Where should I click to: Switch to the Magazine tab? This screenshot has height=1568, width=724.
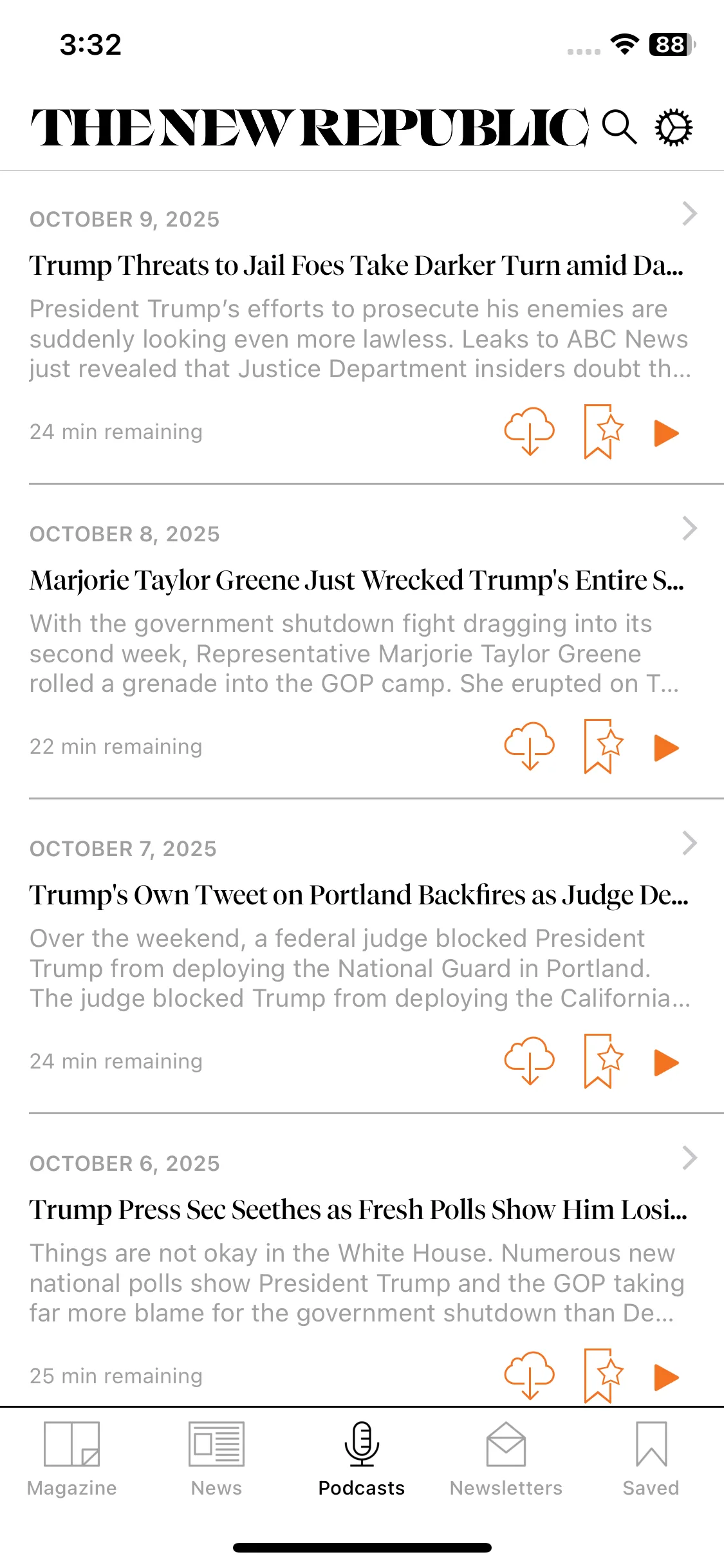pyautogui.click(x=72, y=1459)
